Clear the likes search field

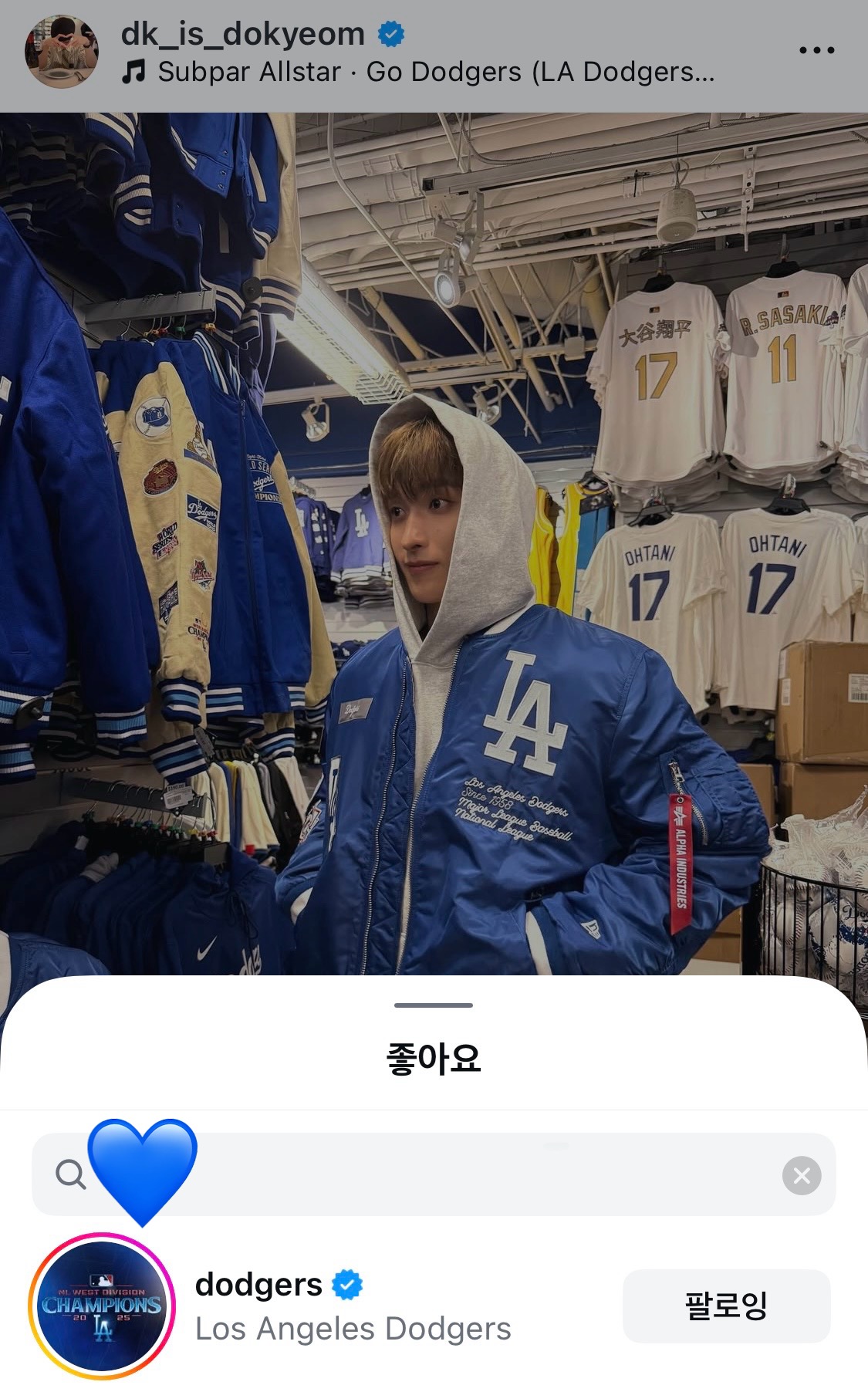tap(802, 1175)
